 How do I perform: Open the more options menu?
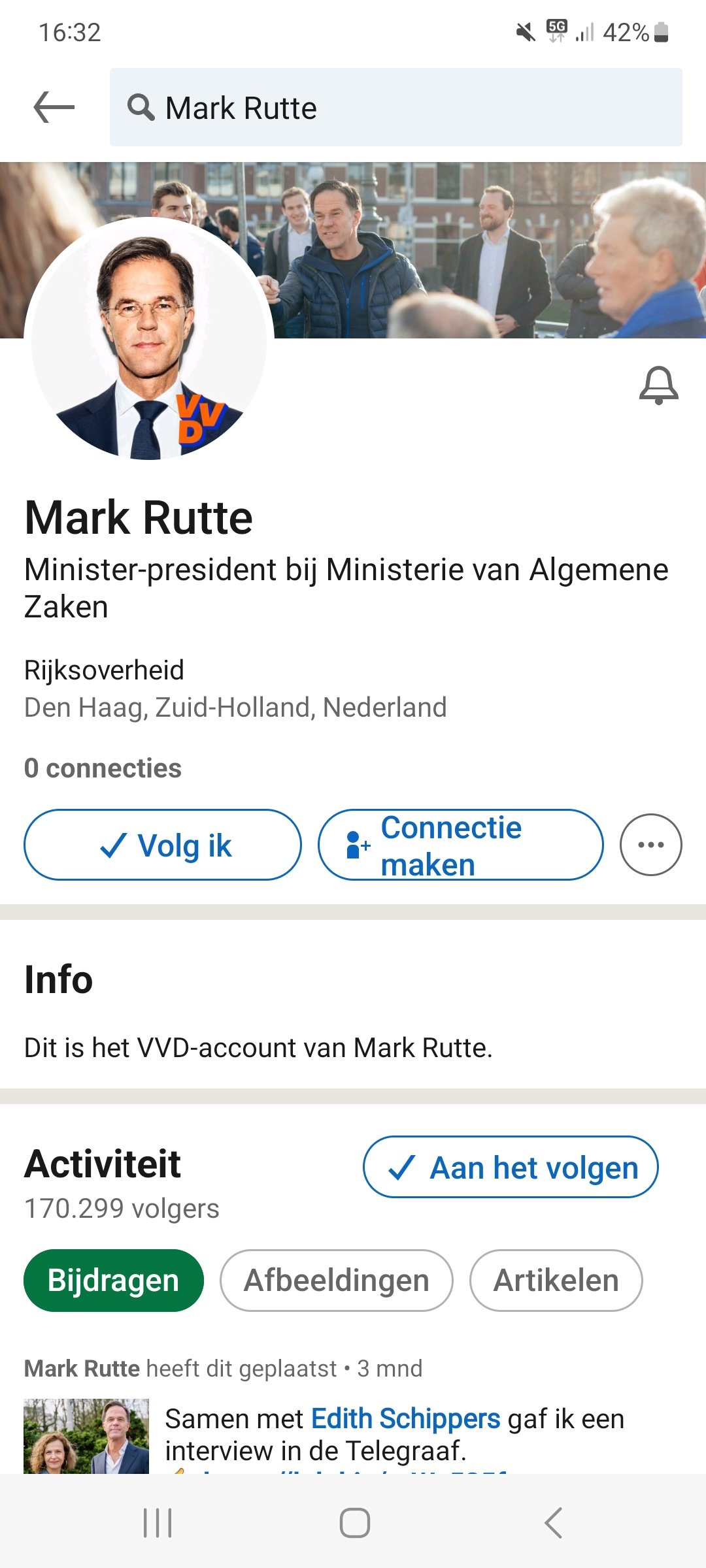pos(650,845)
